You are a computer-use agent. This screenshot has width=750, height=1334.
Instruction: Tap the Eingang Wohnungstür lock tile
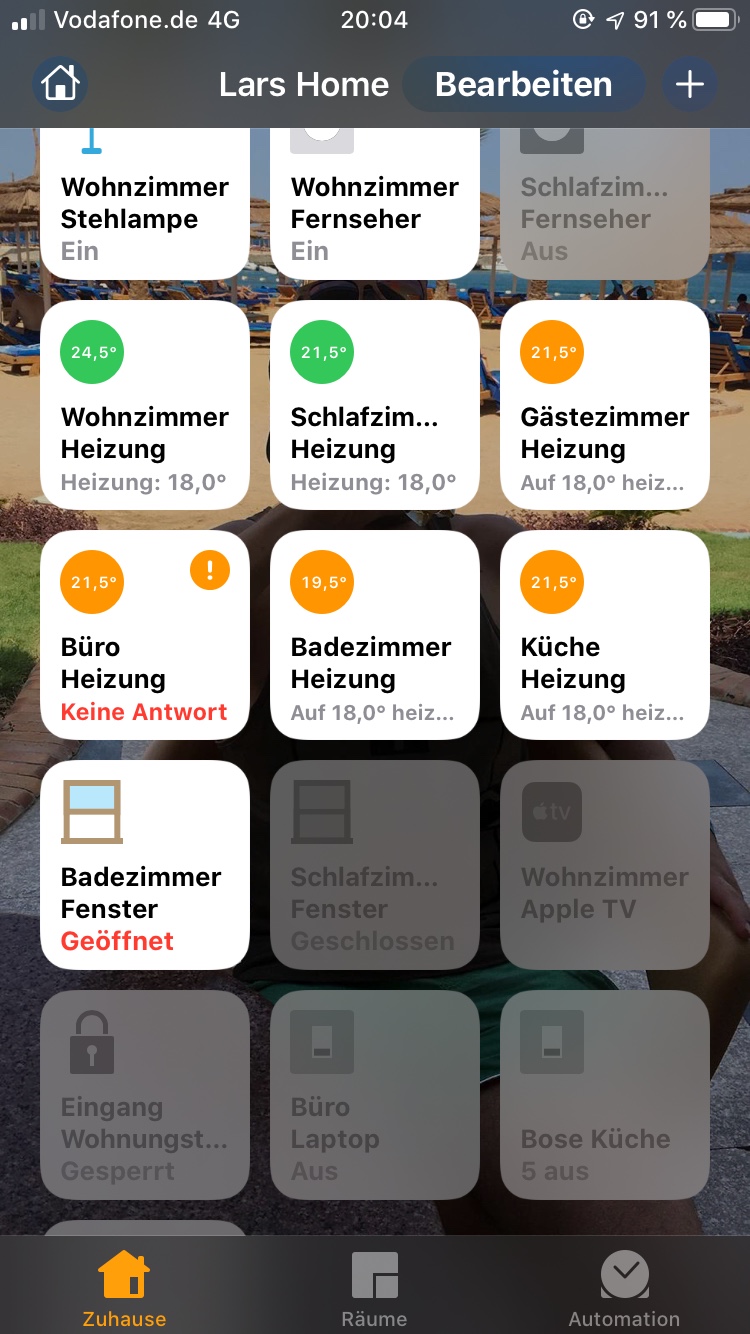pos(145,1095)
